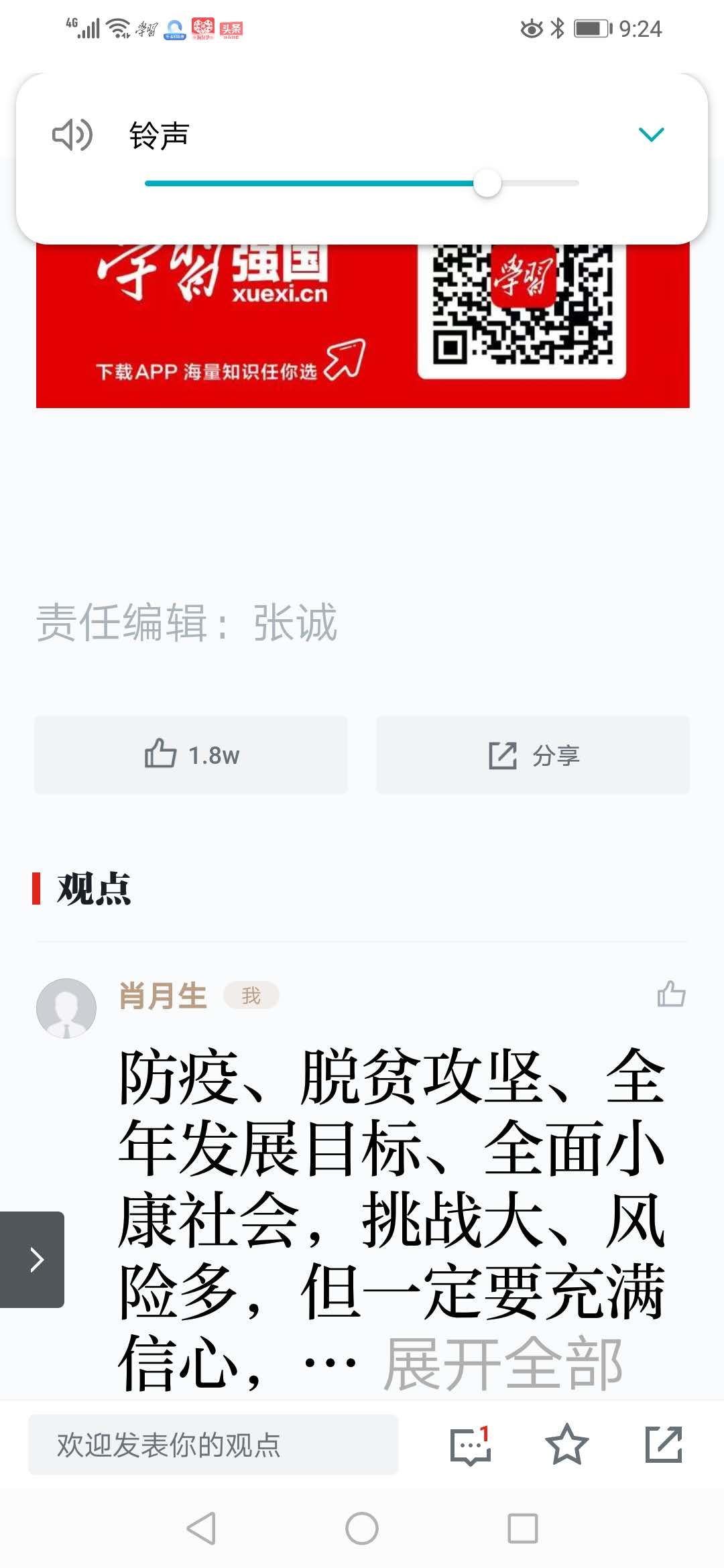
Task: Open 肖月生's profile avatar
Action: pyautogui.click(x=66, y=1008)
